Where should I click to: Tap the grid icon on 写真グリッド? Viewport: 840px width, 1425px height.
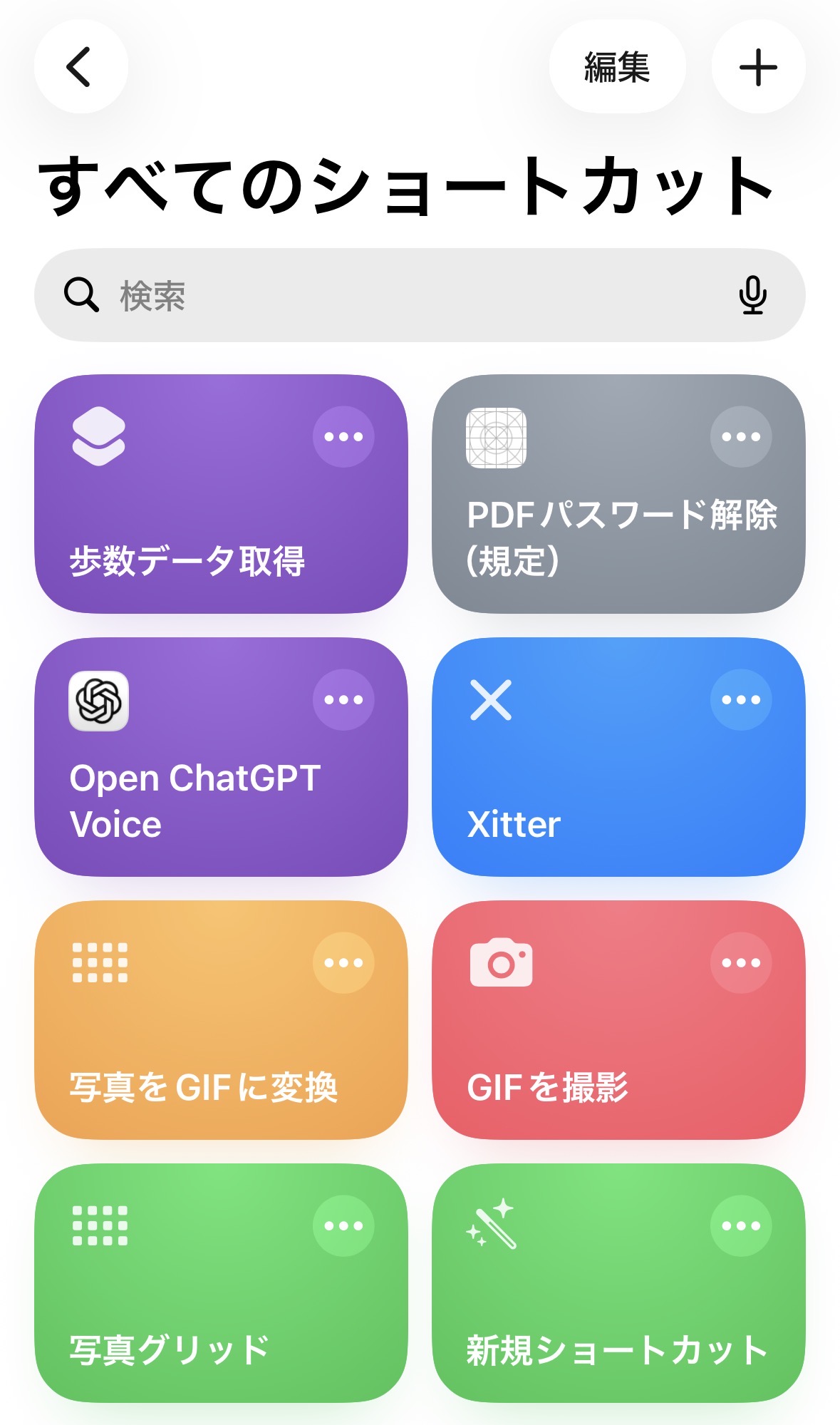[x=100, y=1224]
